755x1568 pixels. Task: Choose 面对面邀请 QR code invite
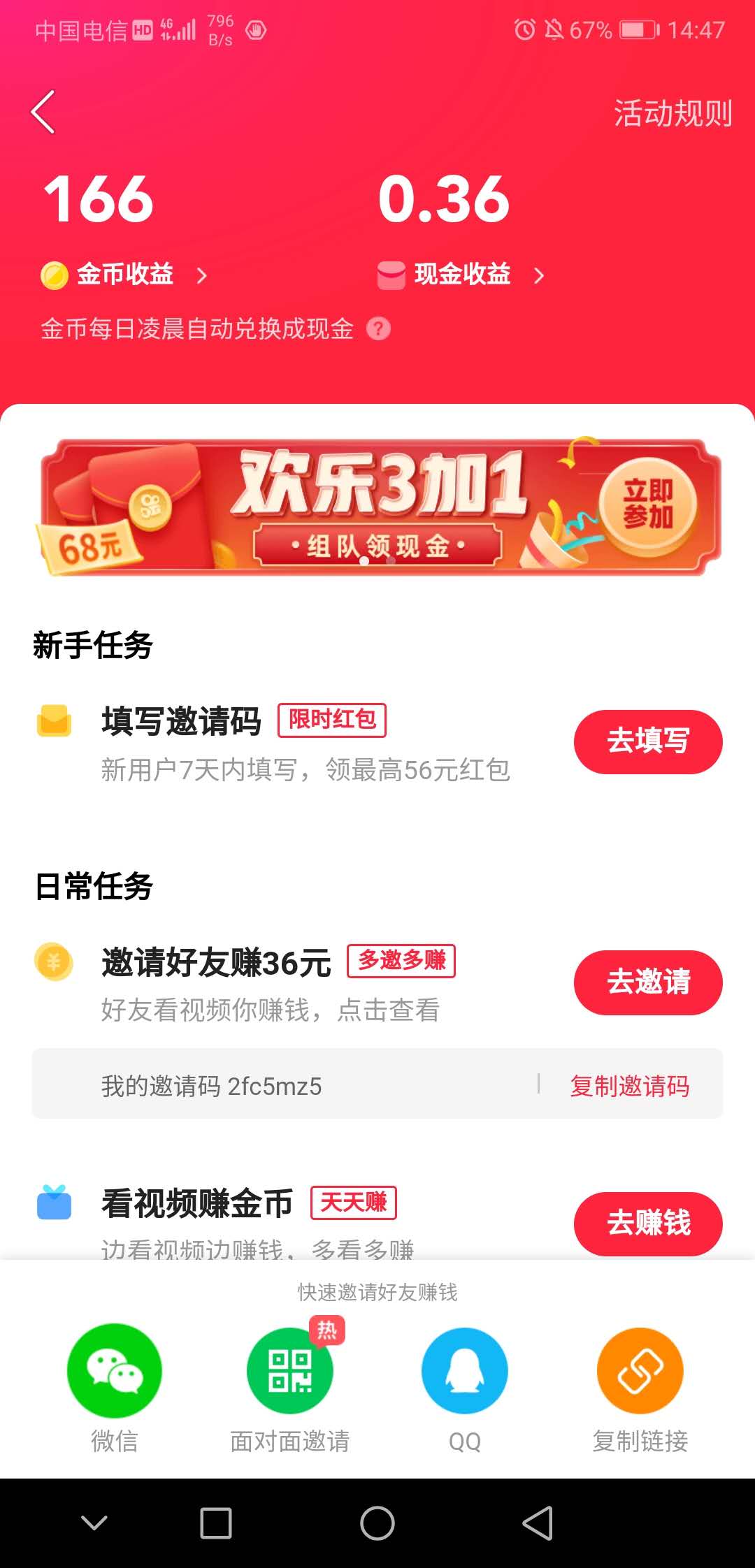click(x=289, y=1371)
